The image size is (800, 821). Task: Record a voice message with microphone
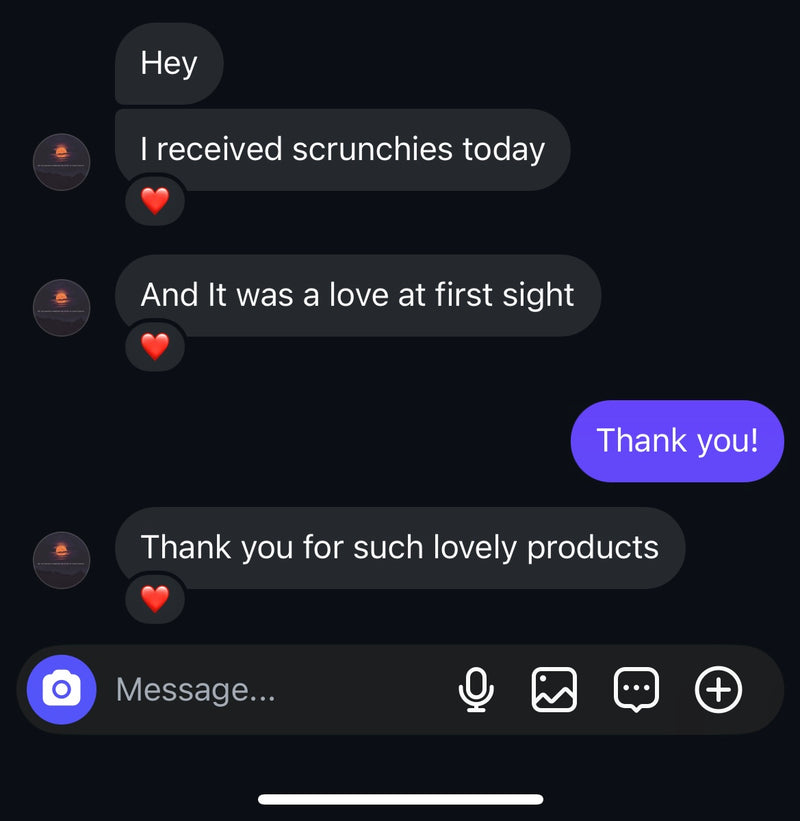click(x=476, y=689)
